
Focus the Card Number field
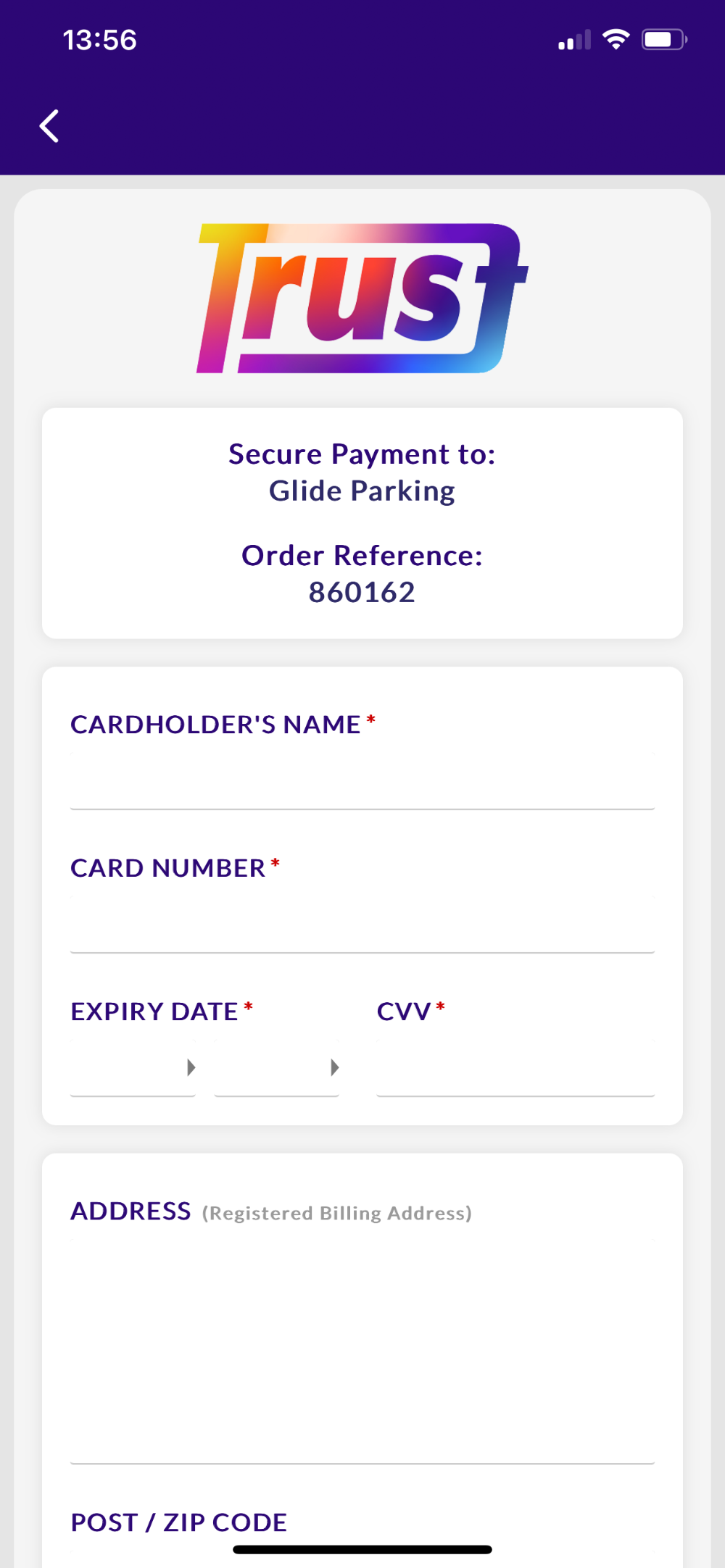[x=362, y=925]
